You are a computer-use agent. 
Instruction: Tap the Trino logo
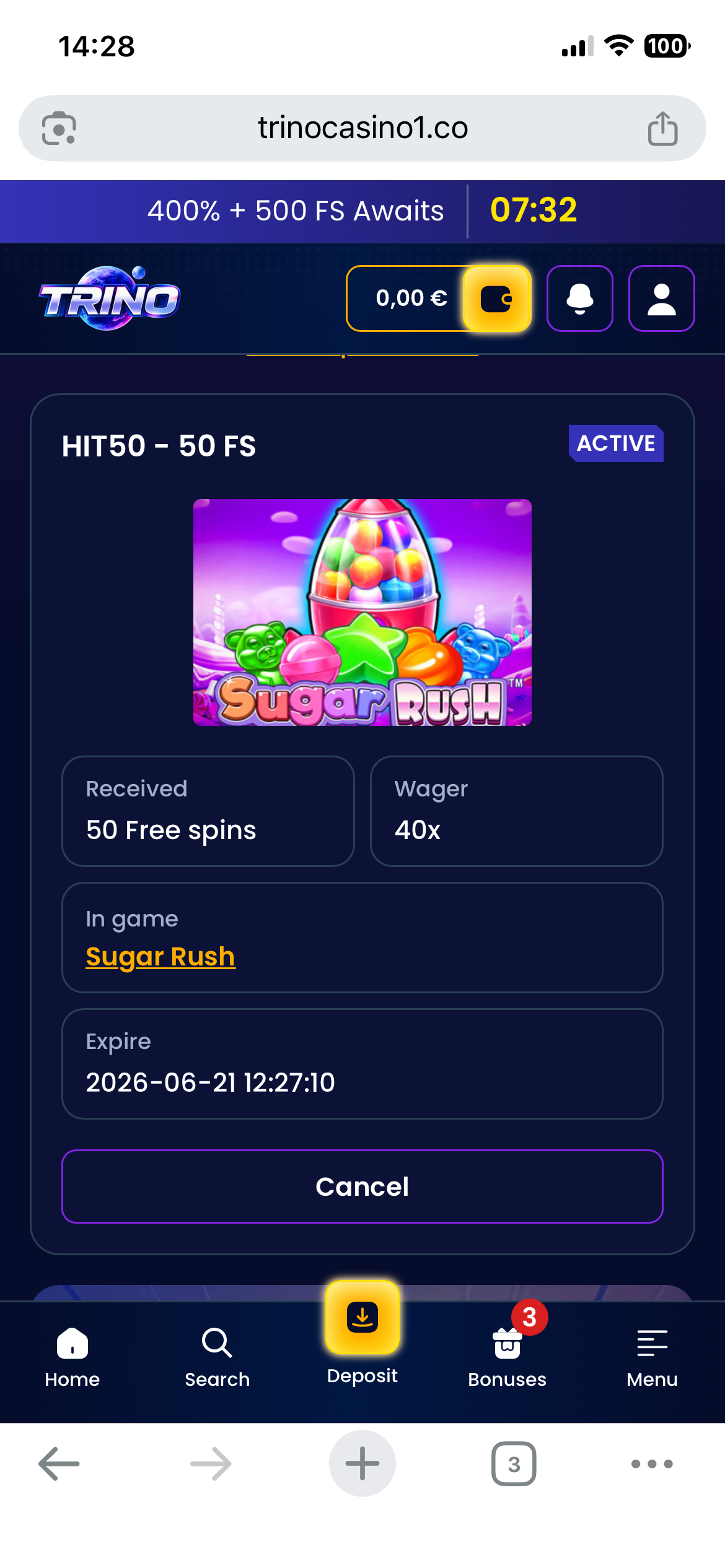(x=110, y=298)
